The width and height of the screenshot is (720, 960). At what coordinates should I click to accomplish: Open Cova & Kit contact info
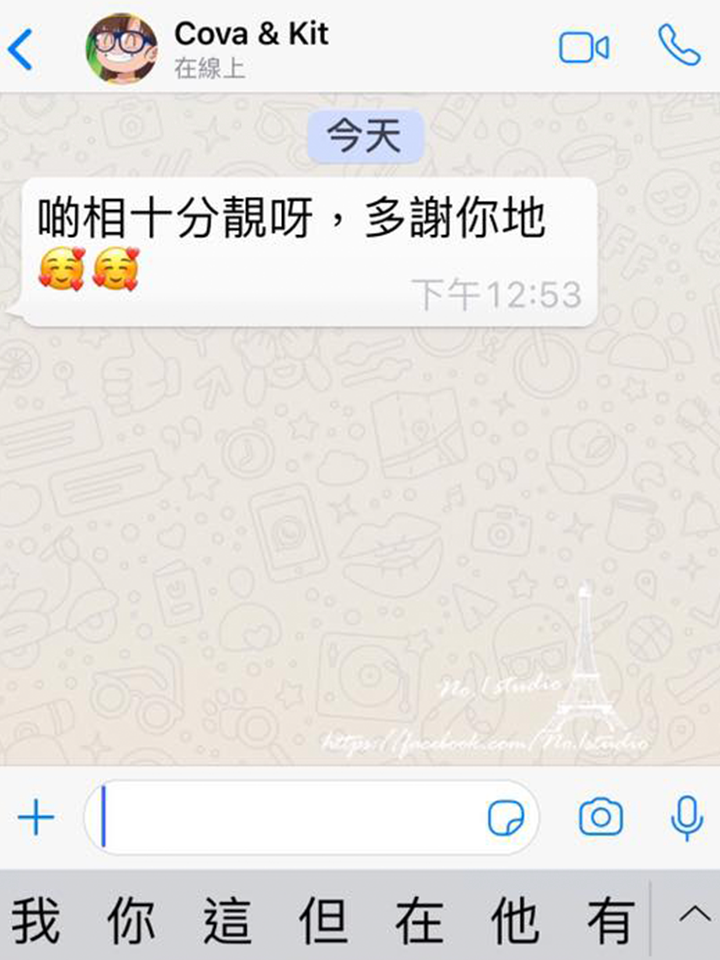250,47
